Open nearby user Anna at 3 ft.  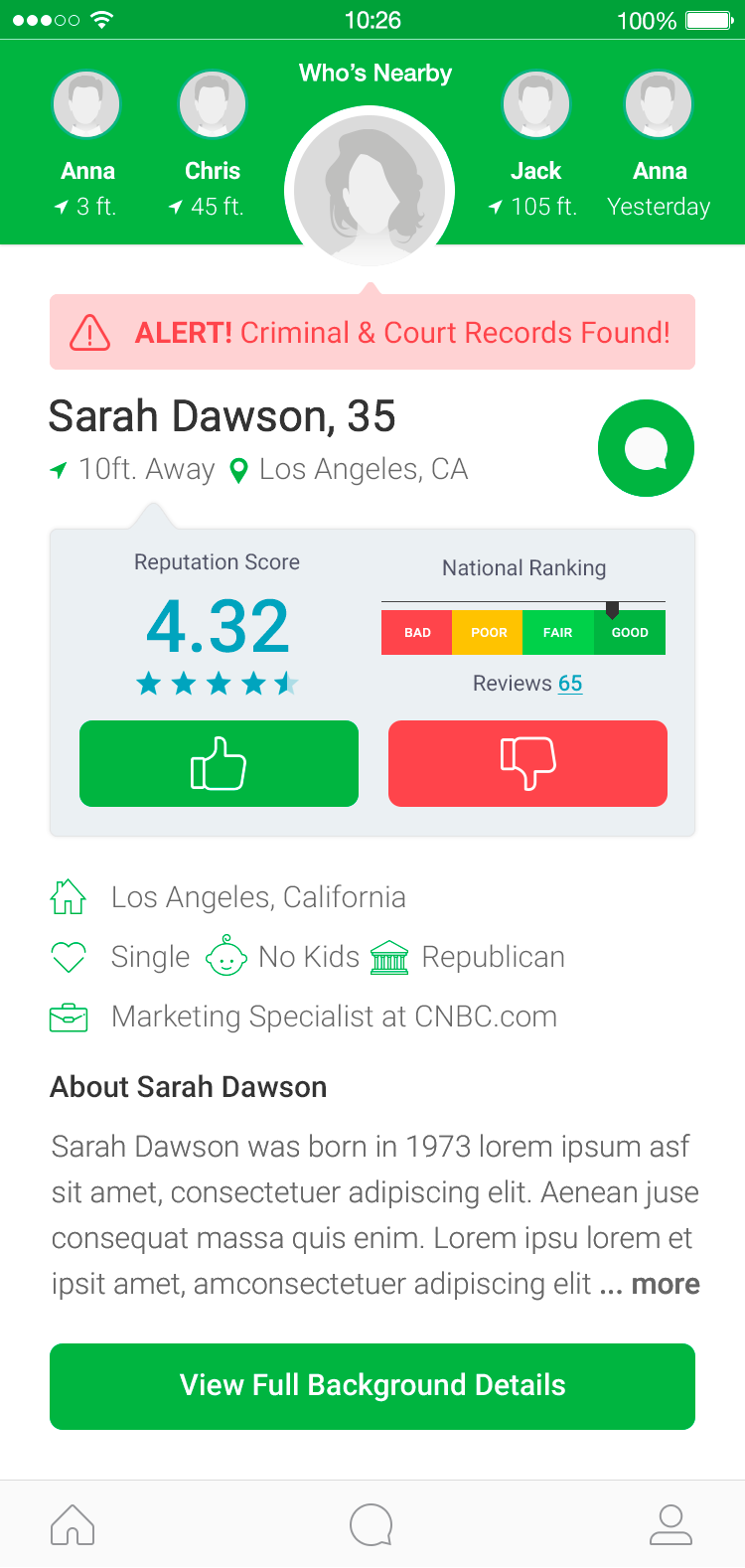point(87,104)
